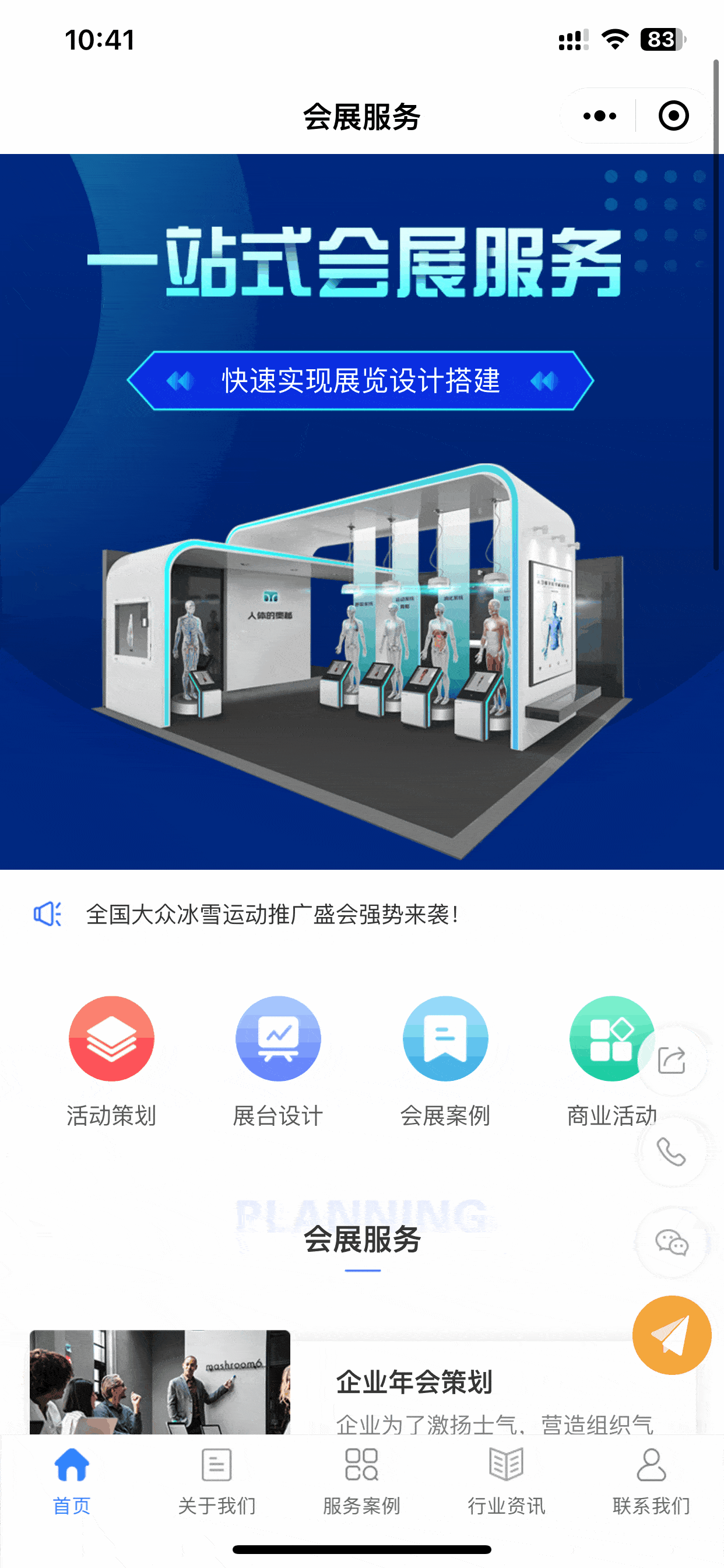Open 展台设计 category

pos(278,1060)
